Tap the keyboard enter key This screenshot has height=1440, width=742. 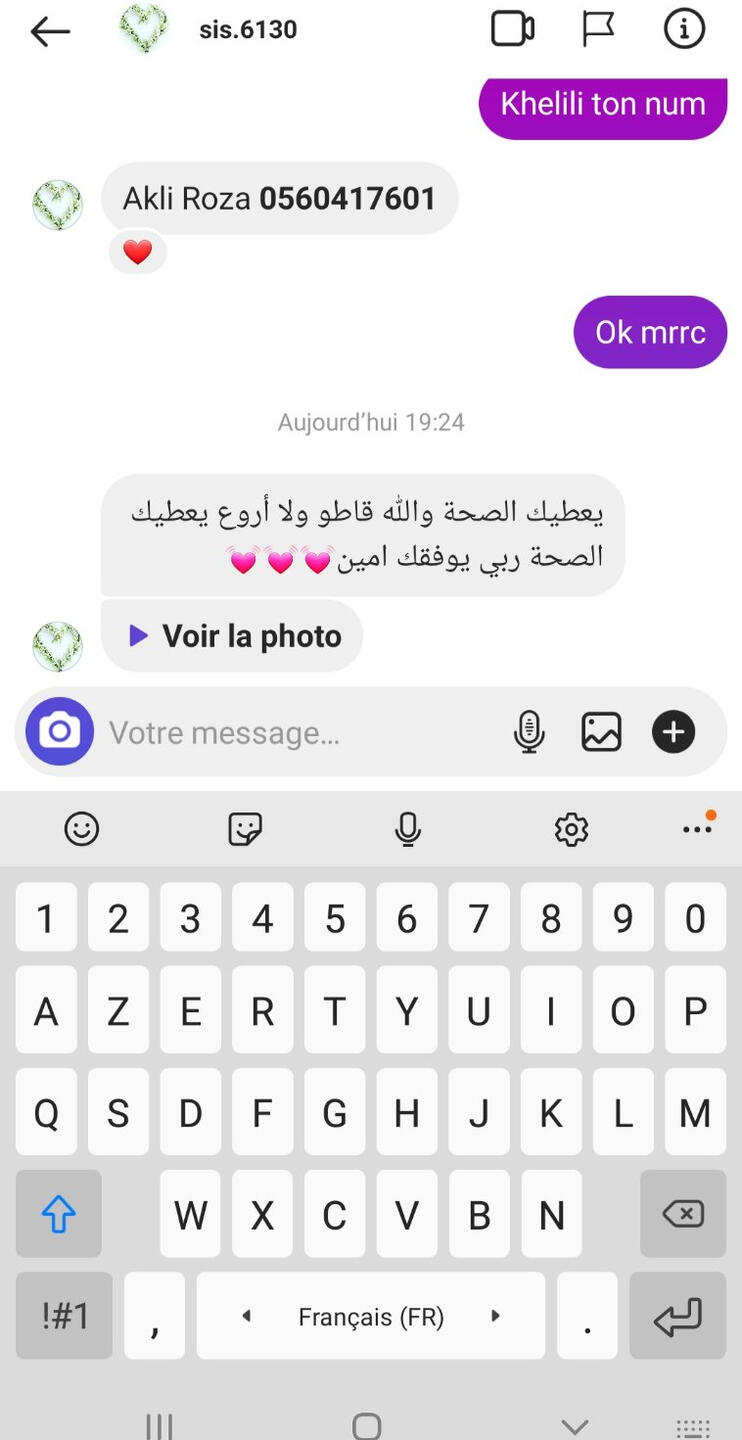point(678,1316)
